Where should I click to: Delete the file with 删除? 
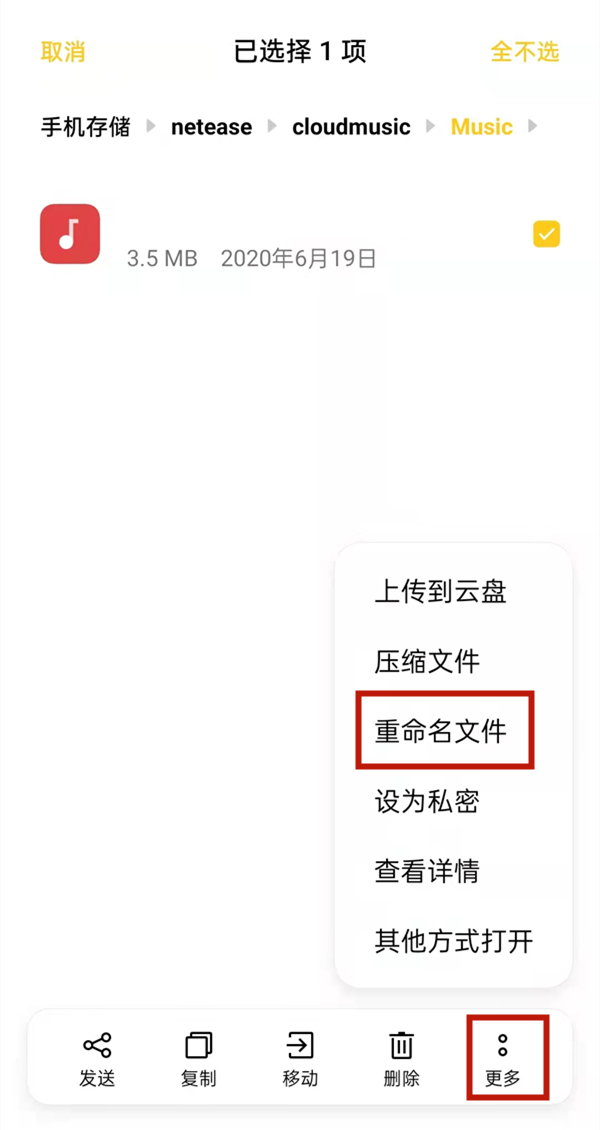click(x=401, y=1060)
